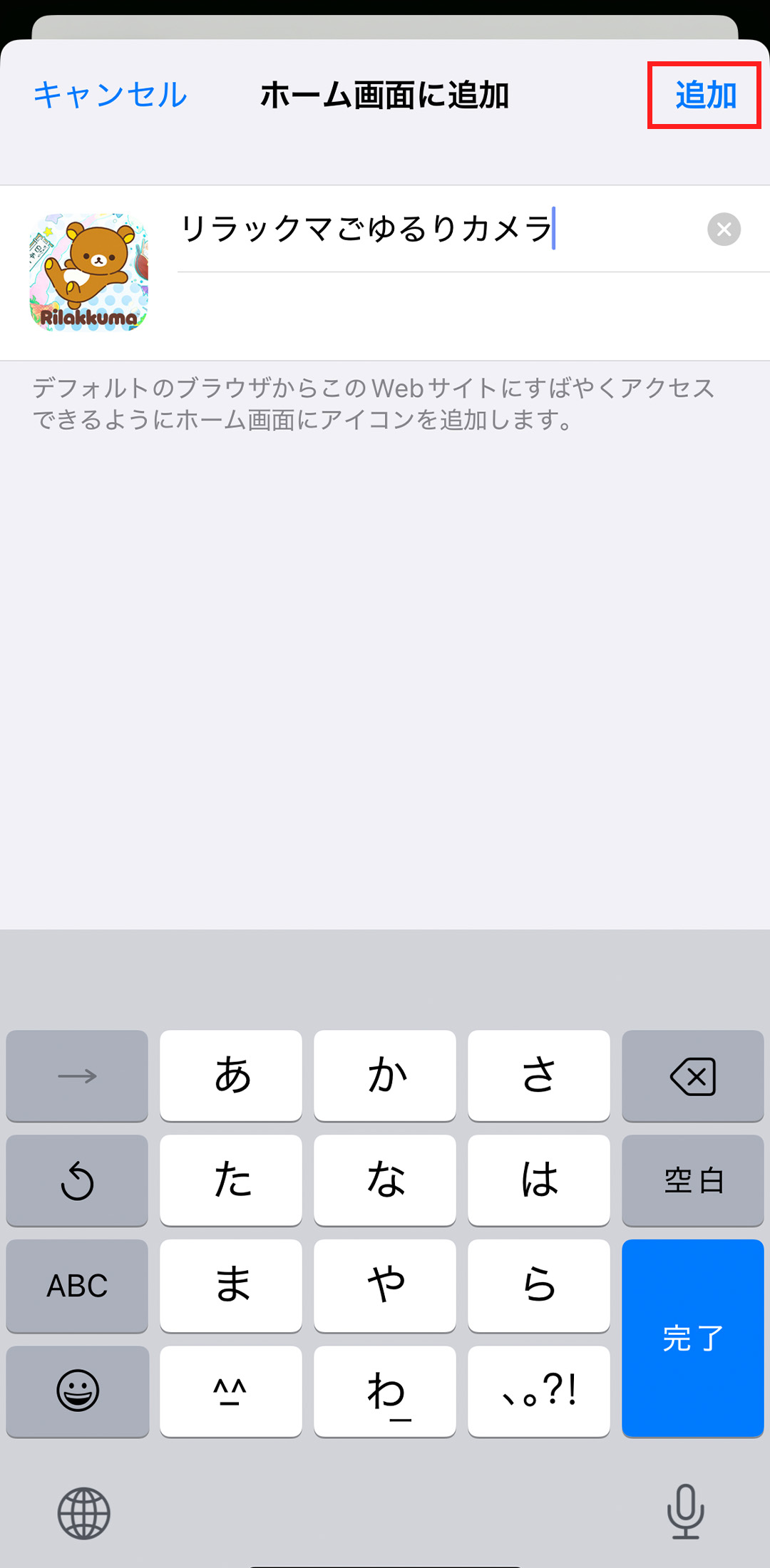Screen dimensions: 770x1568
Task: Switch to English input with the ABC key
Action: pyautogui.click(x=76, y=1286)
